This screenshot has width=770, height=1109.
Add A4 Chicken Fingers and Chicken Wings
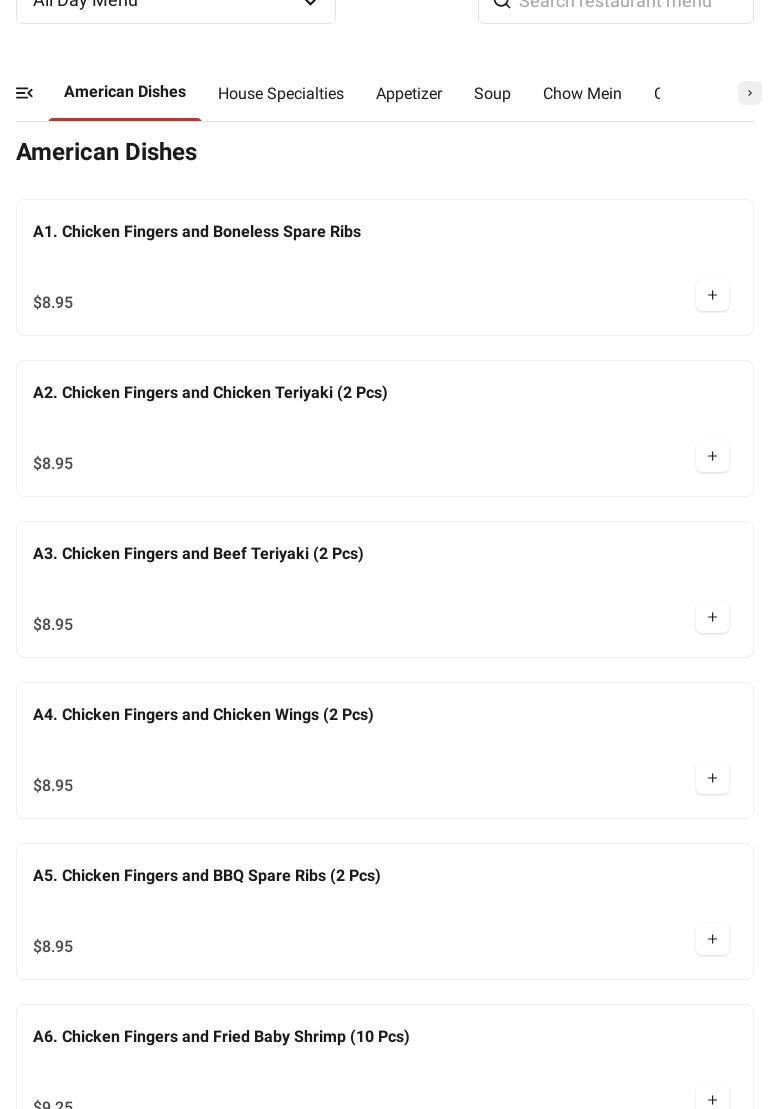712,779
